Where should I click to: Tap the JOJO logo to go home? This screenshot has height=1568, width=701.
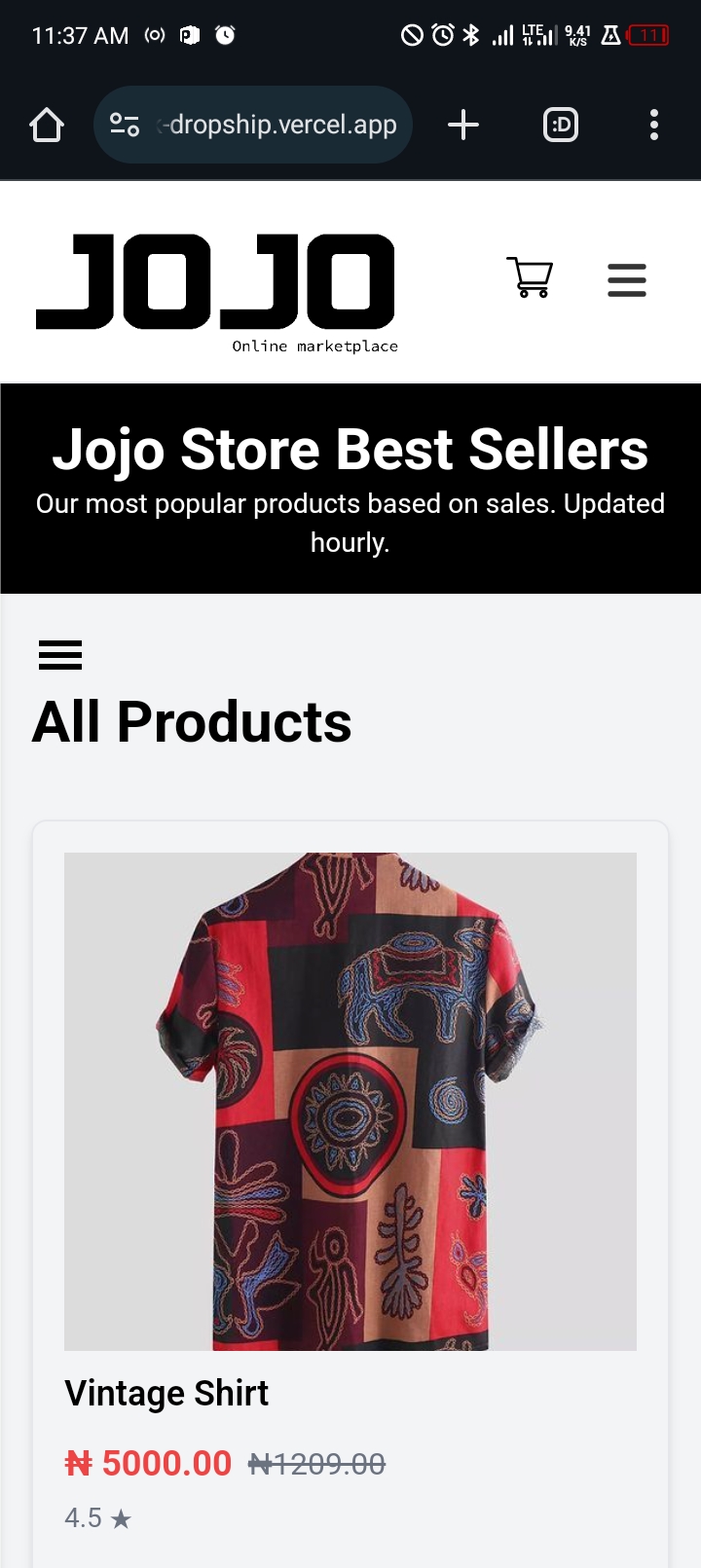[216, 287]
